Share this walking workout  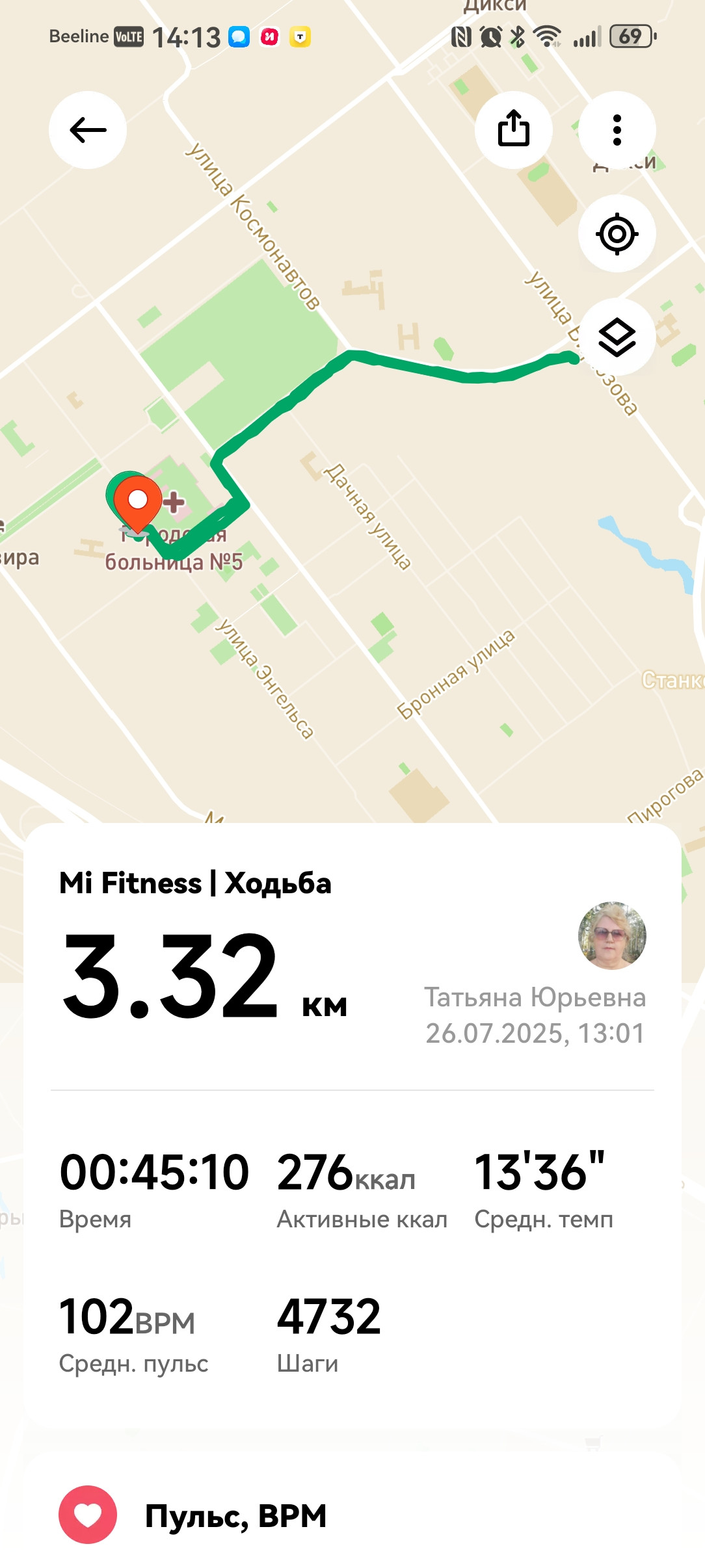tap(514, 130)
